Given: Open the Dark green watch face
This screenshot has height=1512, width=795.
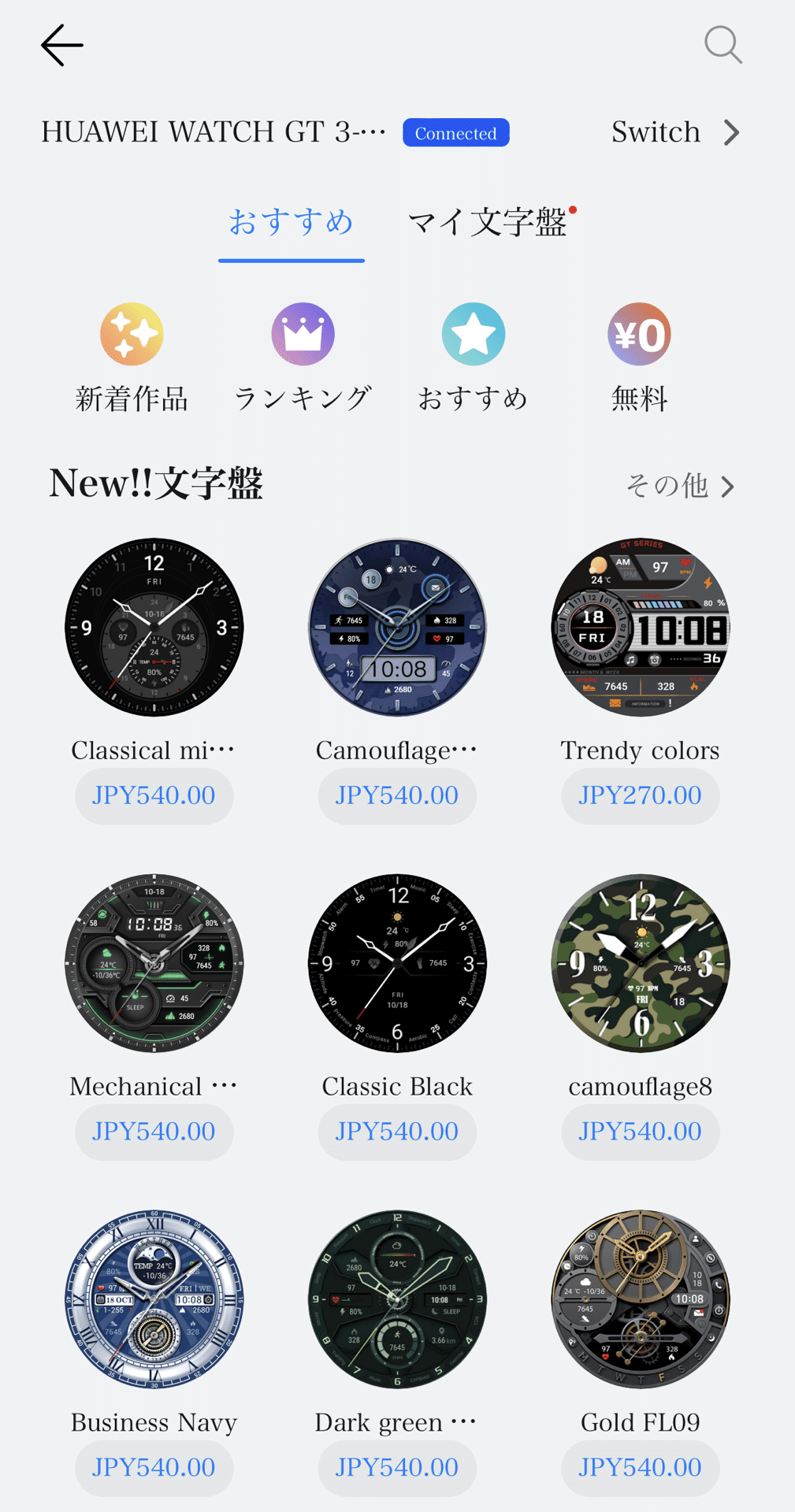Looking at the screenshot, I should tap(397, 1299).
